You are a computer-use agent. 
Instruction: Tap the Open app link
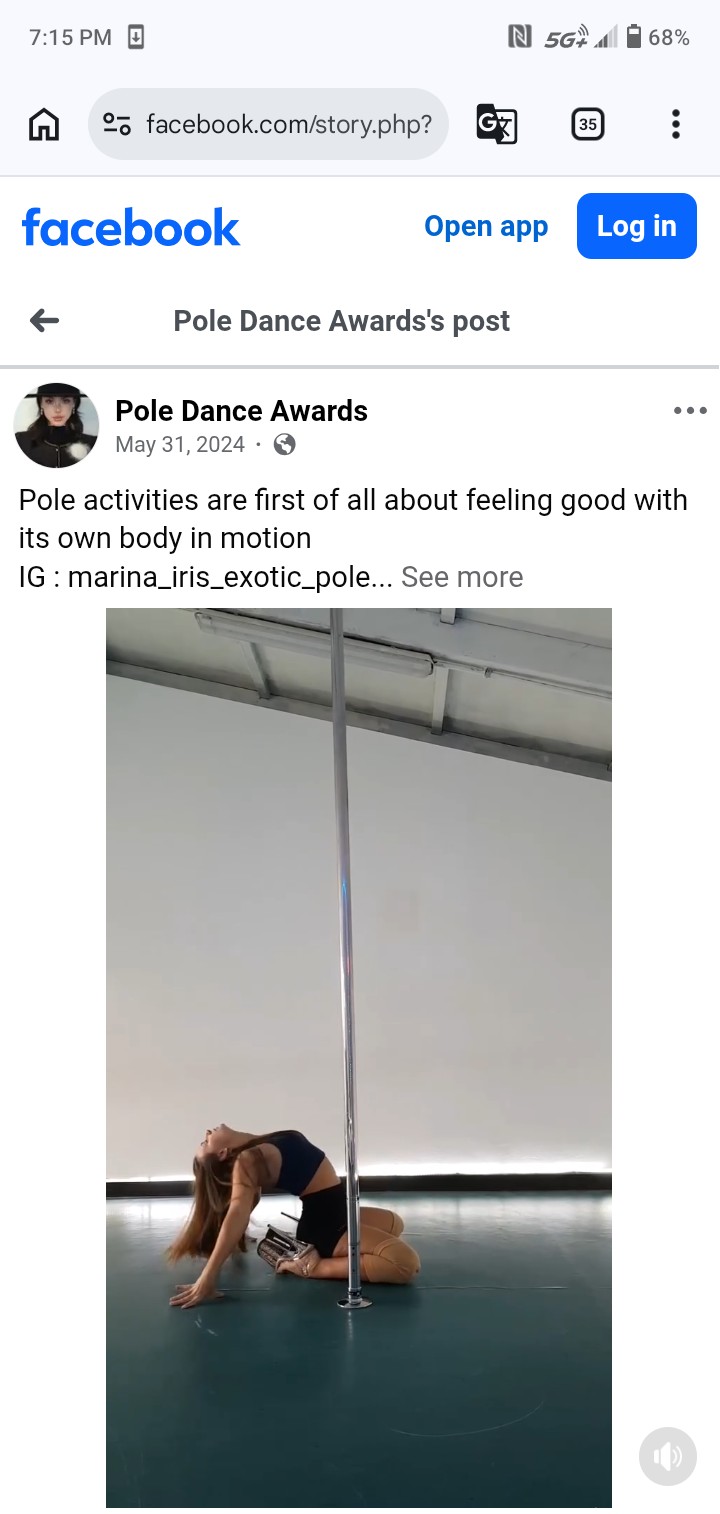(486, 227)
